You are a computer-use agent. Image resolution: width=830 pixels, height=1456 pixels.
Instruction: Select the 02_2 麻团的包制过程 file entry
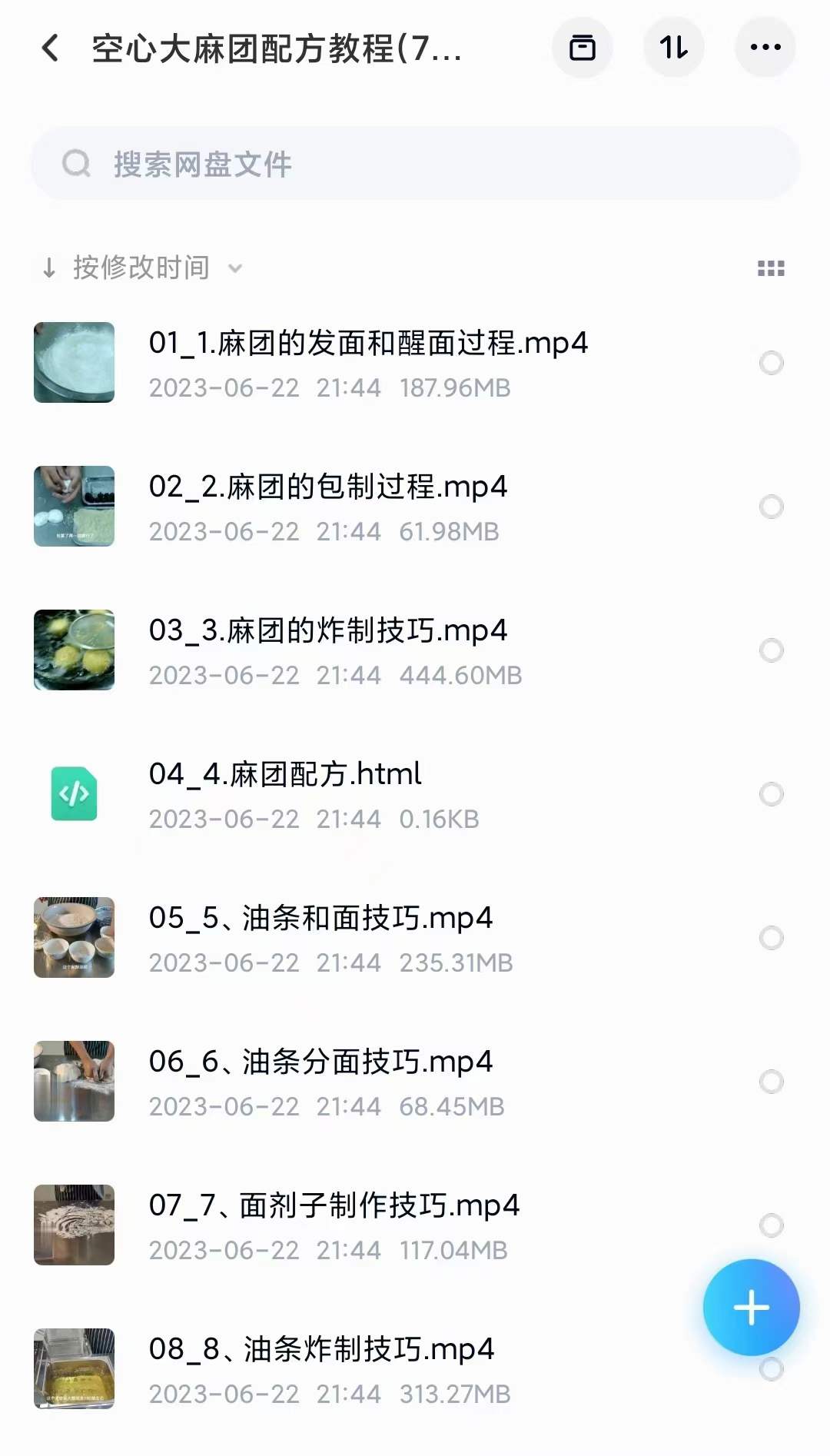329,487
